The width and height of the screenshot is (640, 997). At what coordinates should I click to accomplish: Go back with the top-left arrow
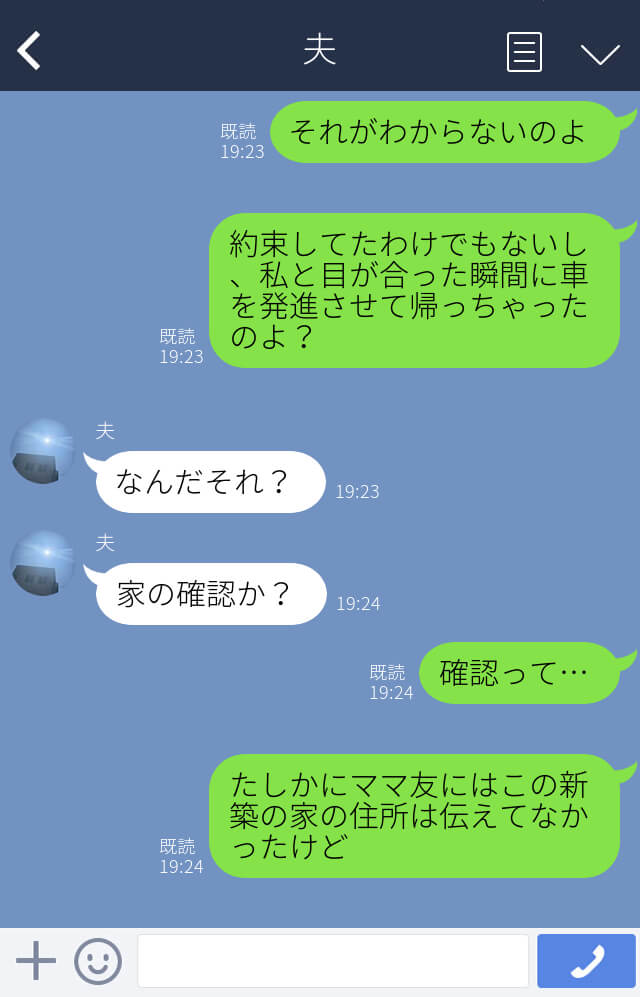30,51
